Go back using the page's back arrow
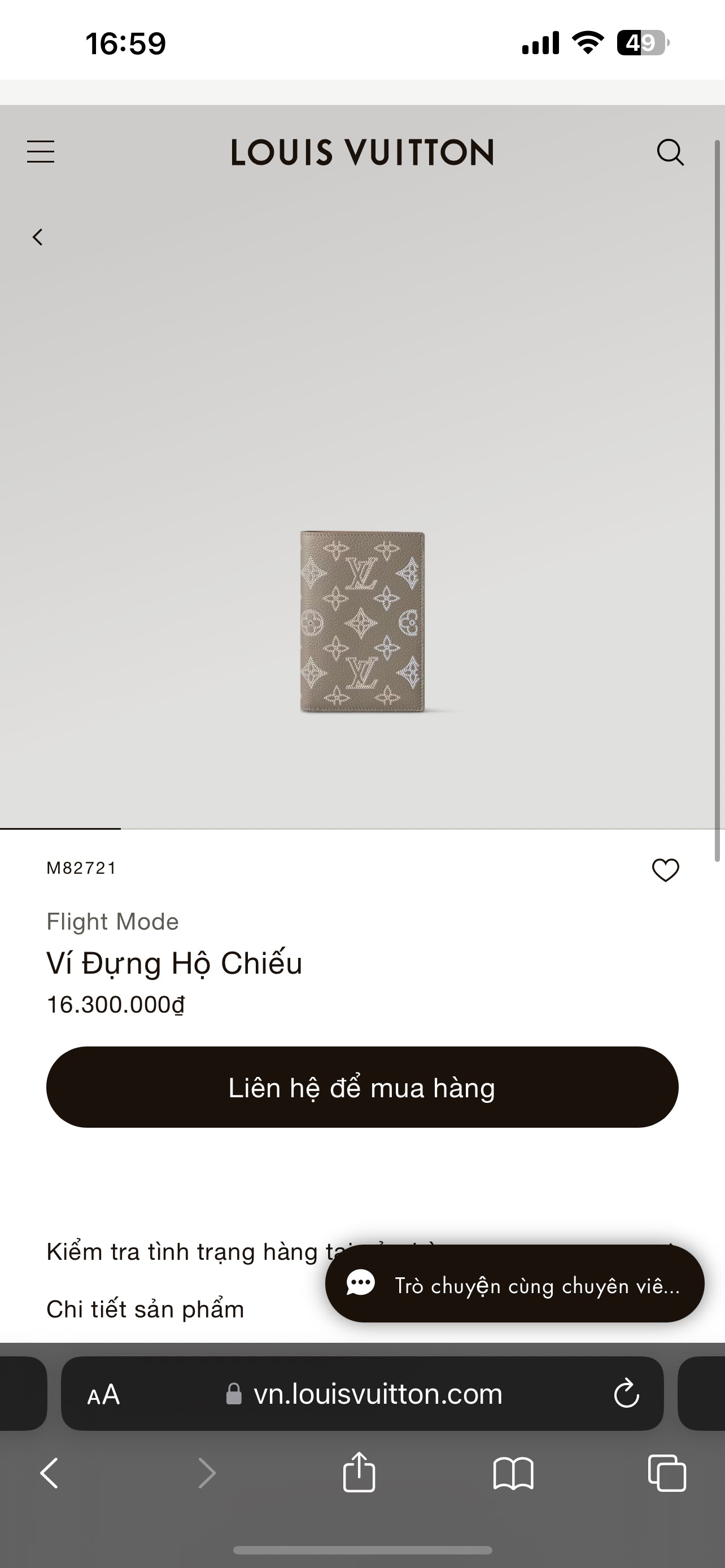 [38, 237]
